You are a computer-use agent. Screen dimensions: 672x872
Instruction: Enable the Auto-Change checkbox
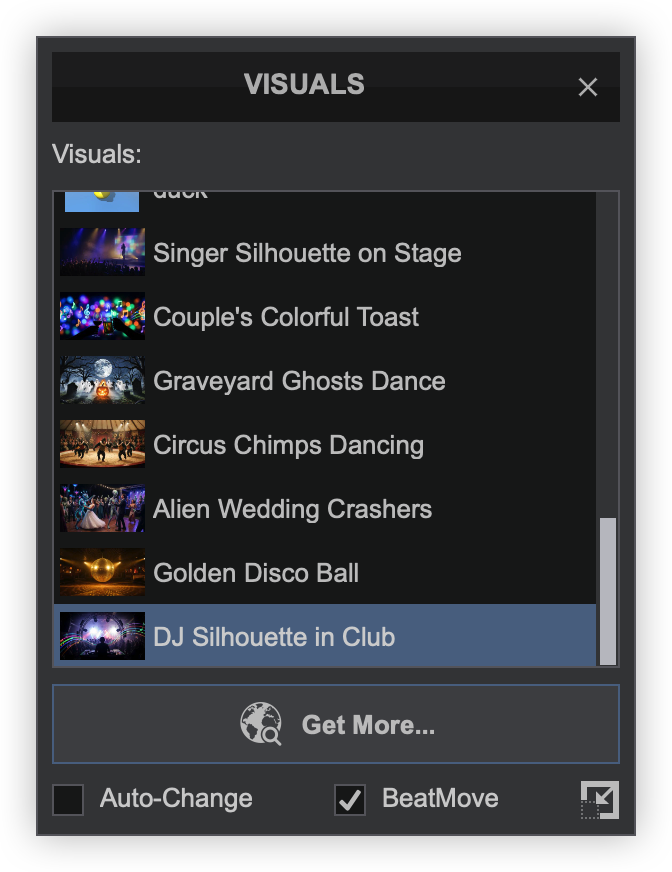68,800
